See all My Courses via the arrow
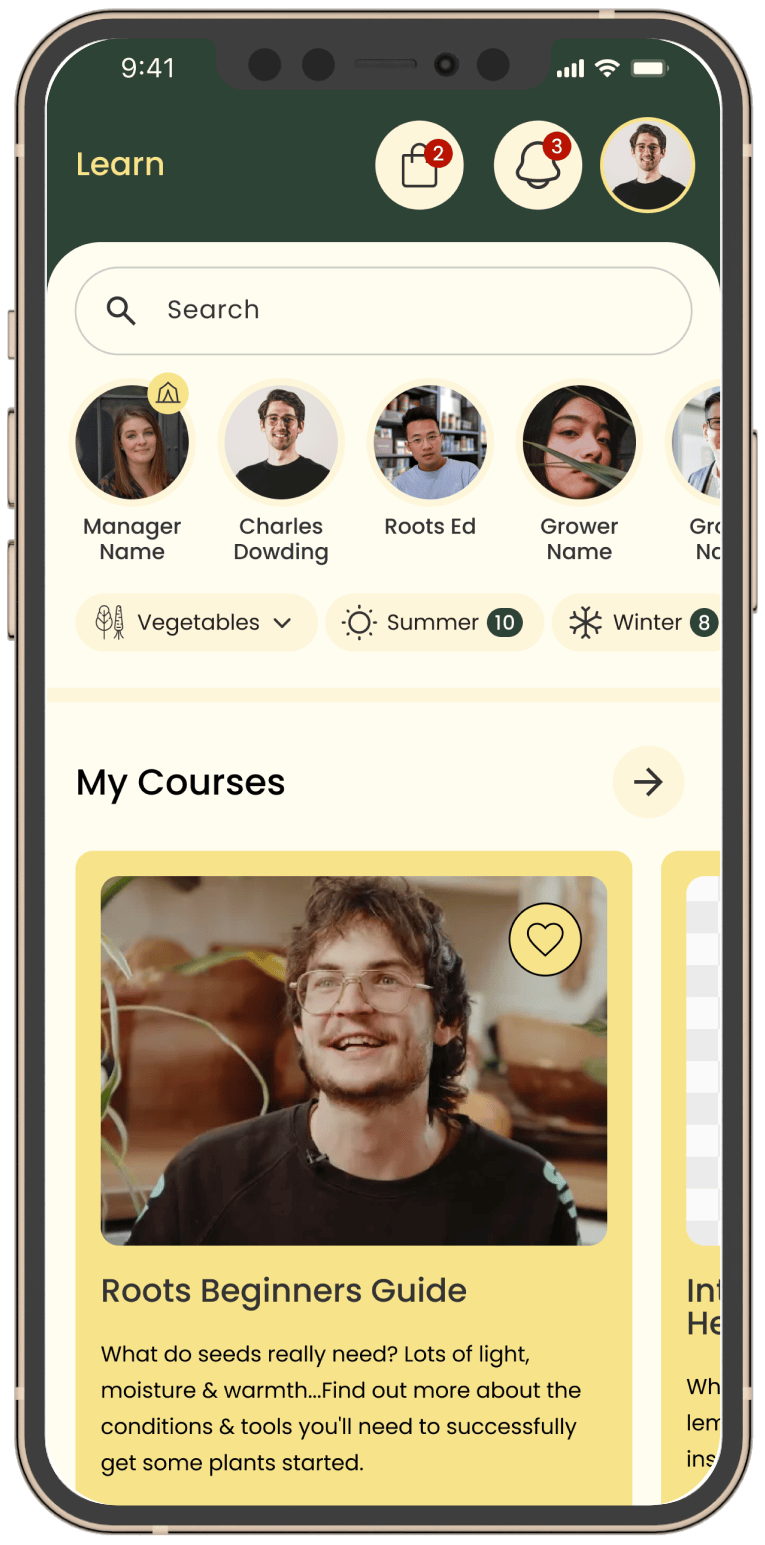This screenshot has height=1545, width=765. coord(648,782)
